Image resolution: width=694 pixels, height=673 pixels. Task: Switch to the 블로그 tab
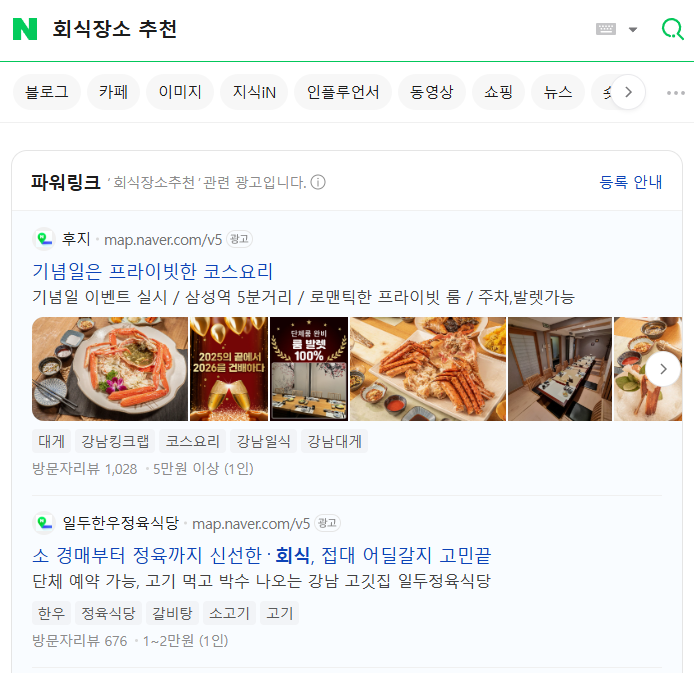(47, 92)
